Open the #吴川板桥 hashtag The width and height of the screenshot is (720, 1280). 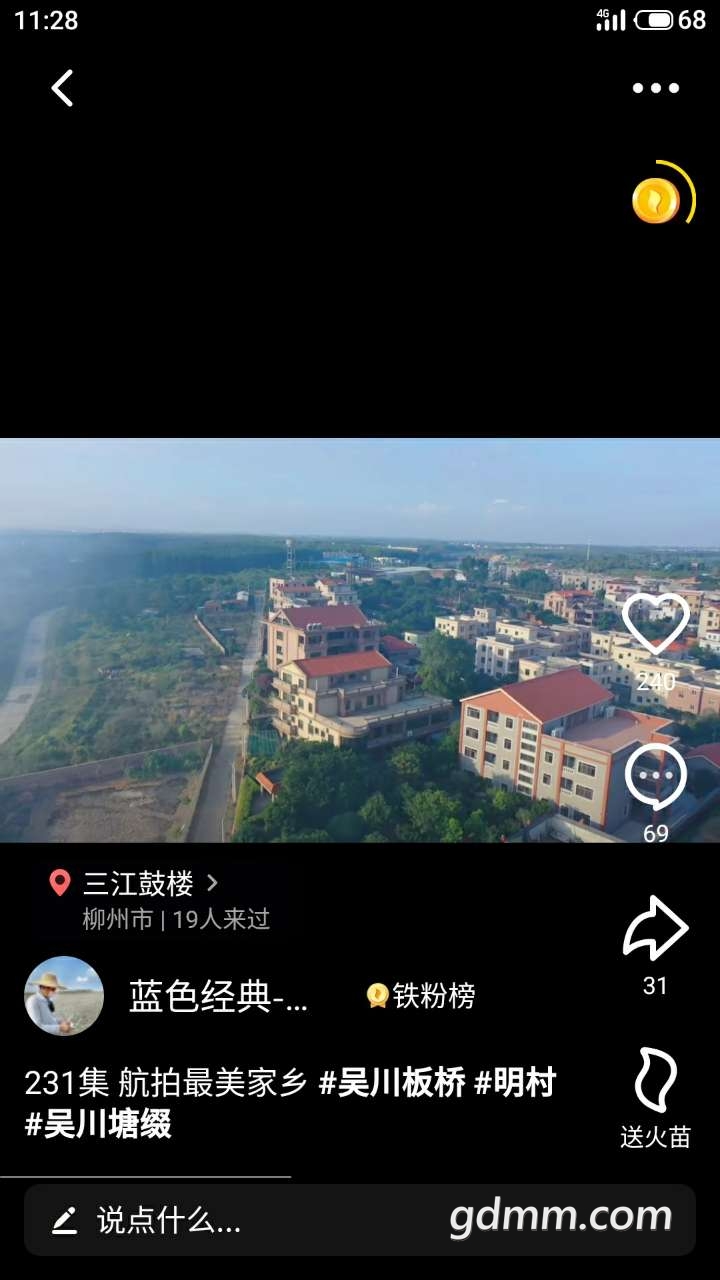(x=392, y=1083)
